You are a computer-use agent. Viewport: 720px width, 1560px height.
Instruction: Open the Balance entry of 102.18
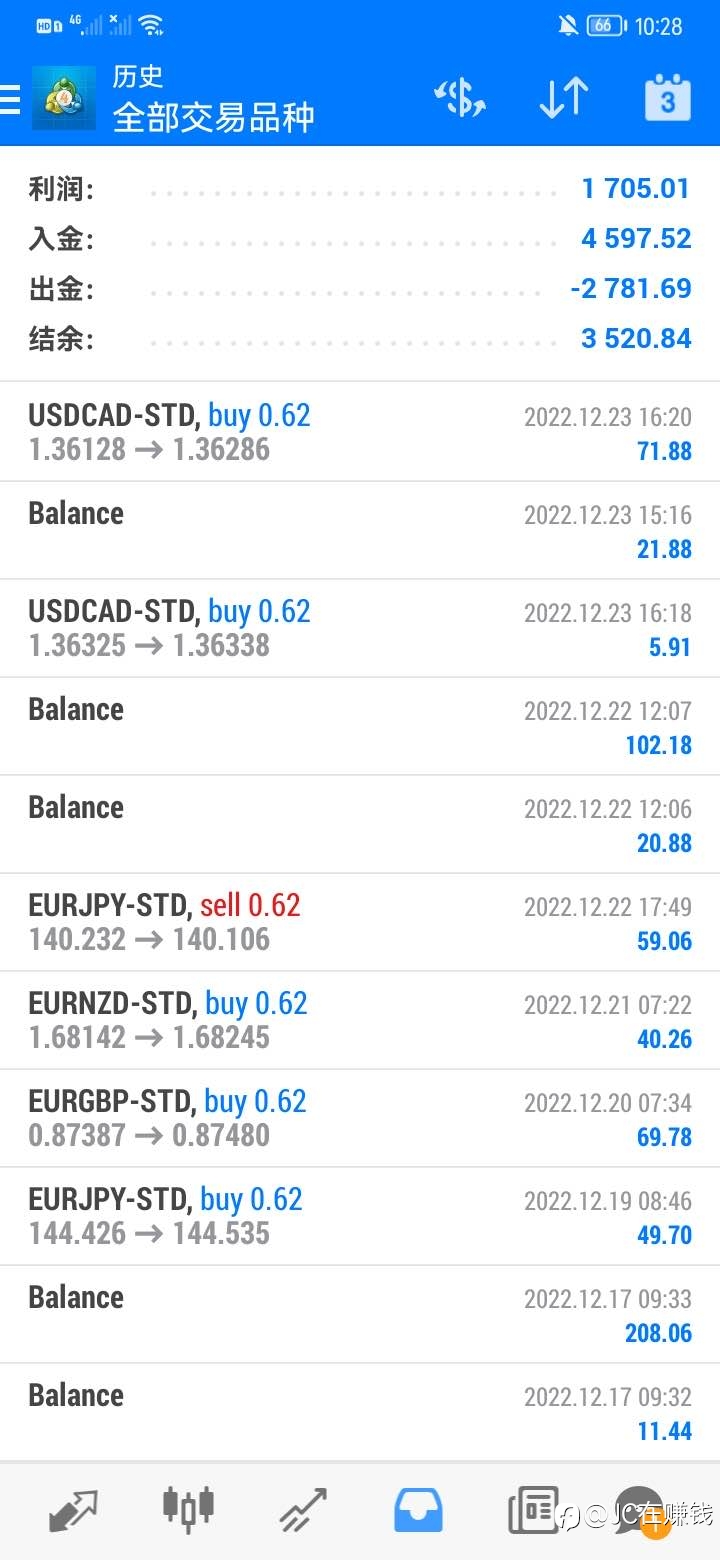pyautogui.click(x=360, y=726)
